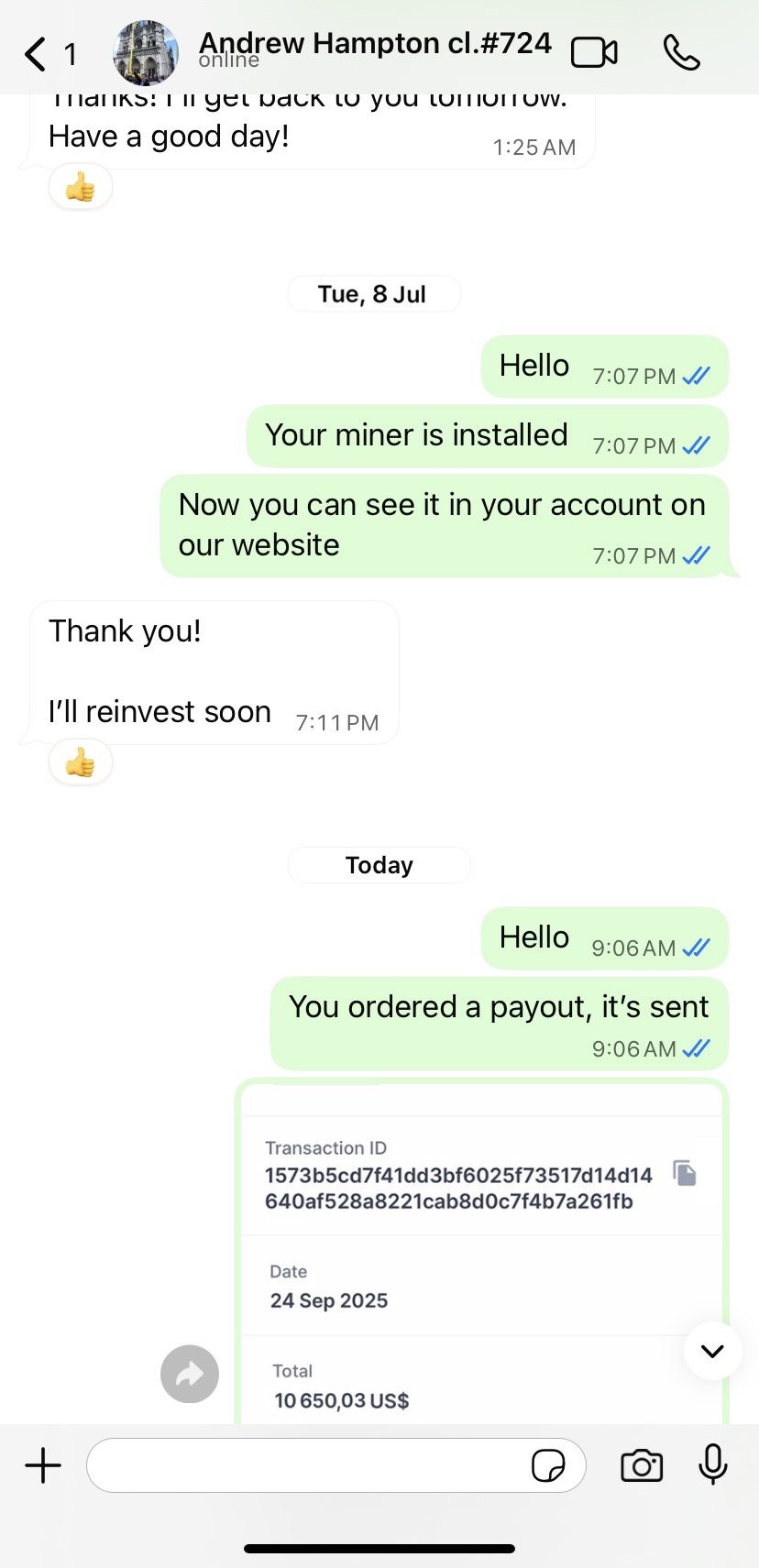The image size is (759, 1568).
Task: Open the sticker picker
Action: [x=548, y=1465]
